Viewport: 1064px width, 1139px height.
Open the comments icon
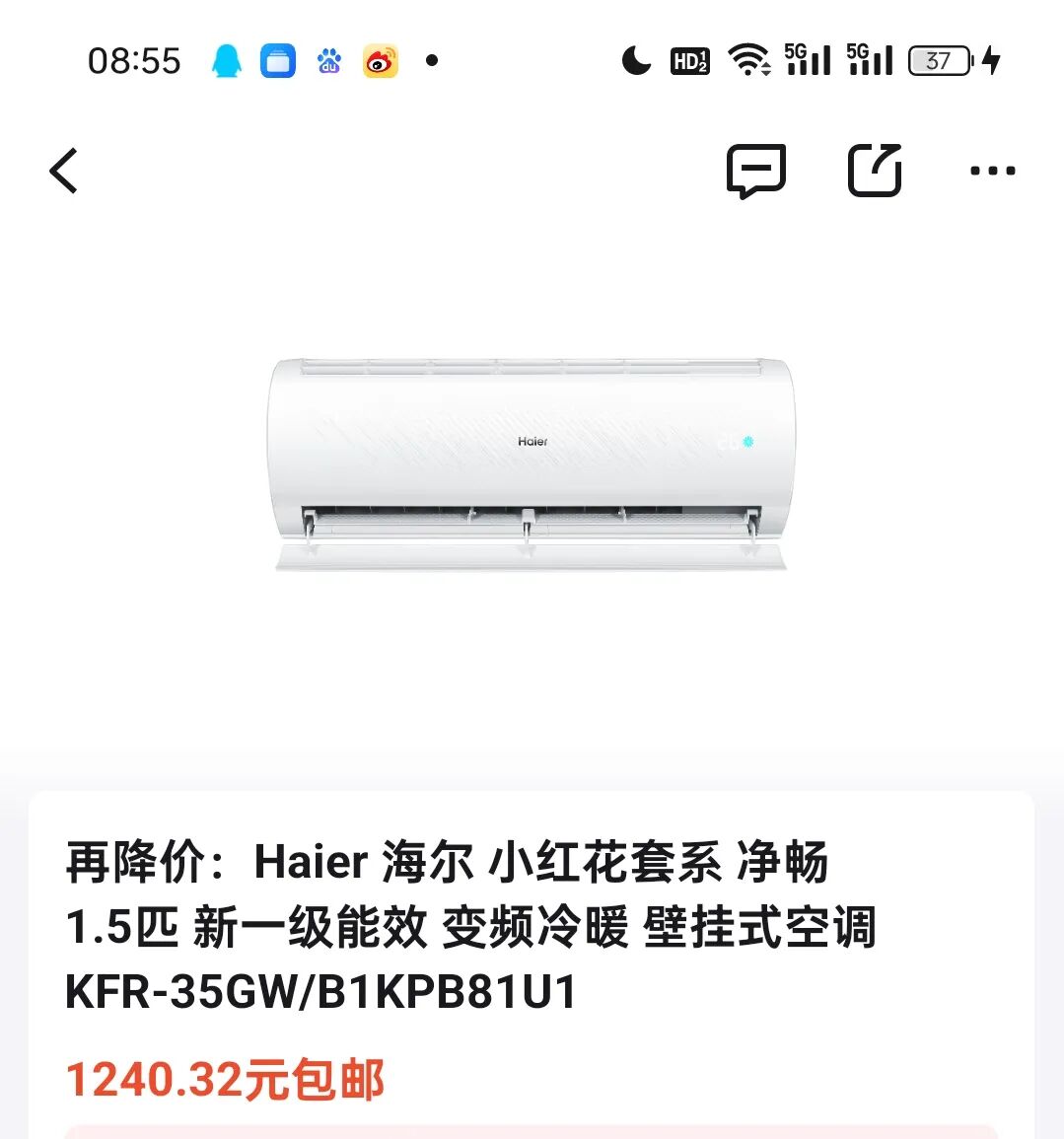click(x=755, y=172)
